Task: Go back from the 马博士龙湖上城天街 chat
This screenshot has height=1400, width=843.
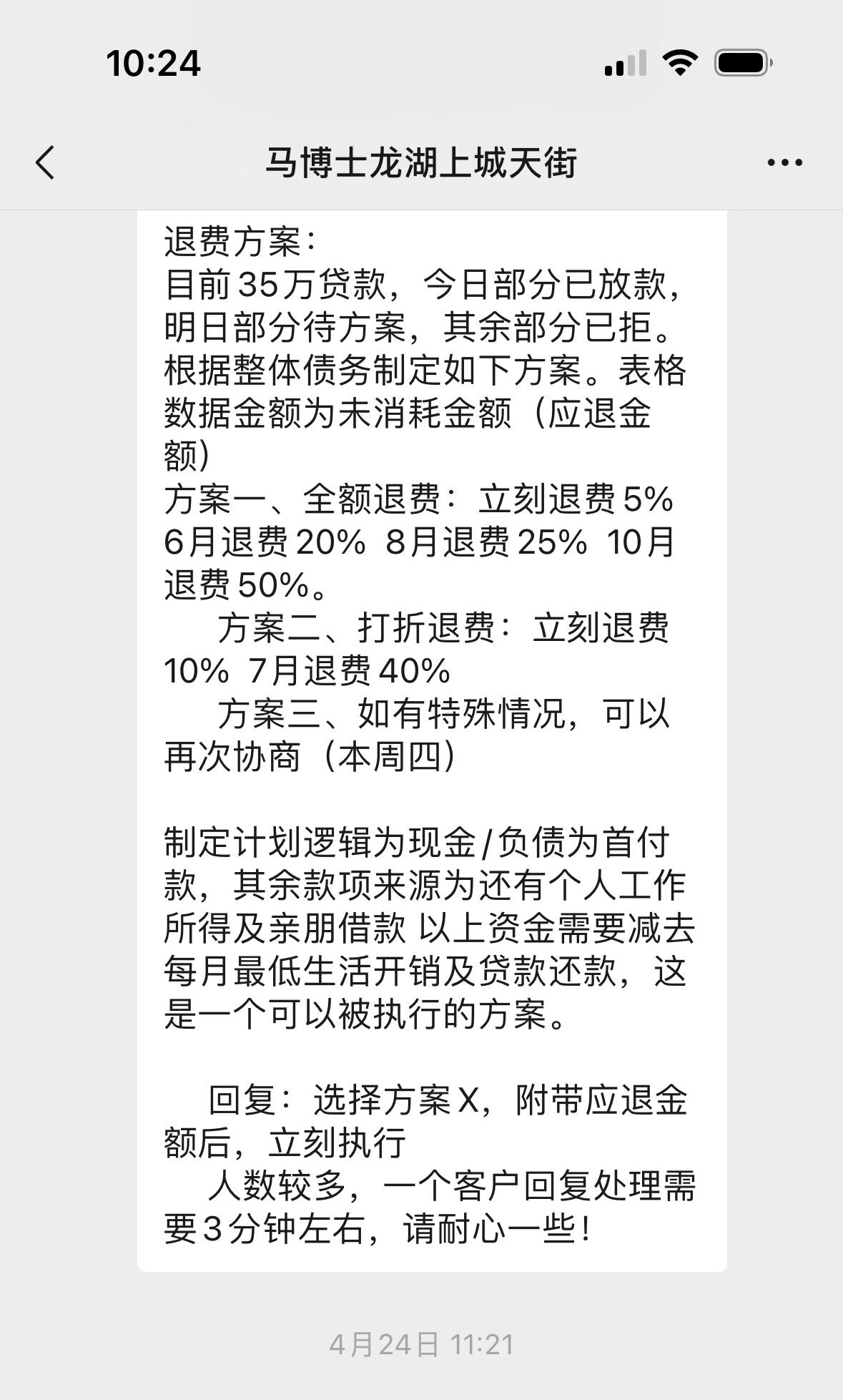Action: coord(45,162)
